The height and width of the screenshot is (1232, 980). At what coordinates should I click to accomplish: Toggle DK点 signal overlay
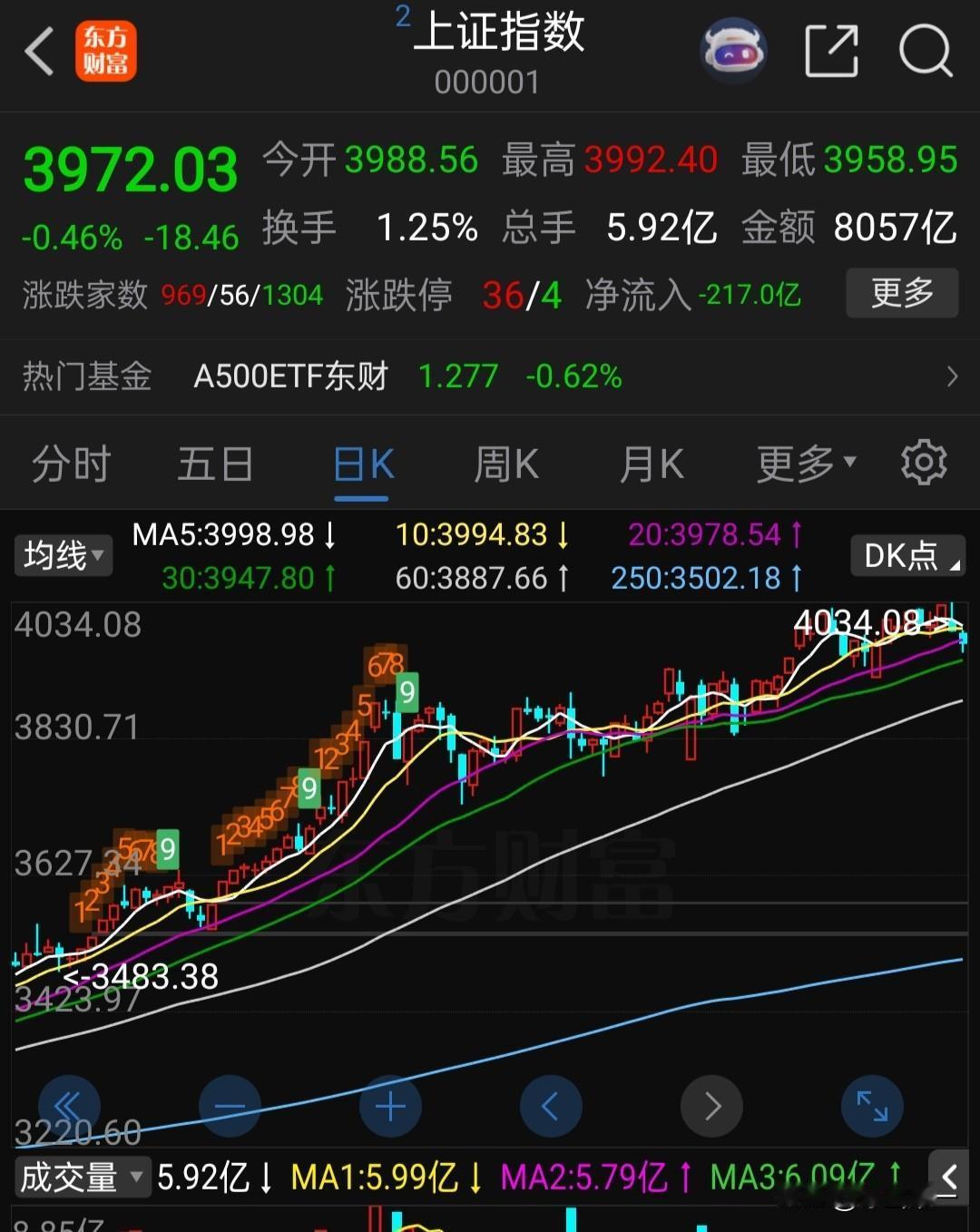point(906,555)
